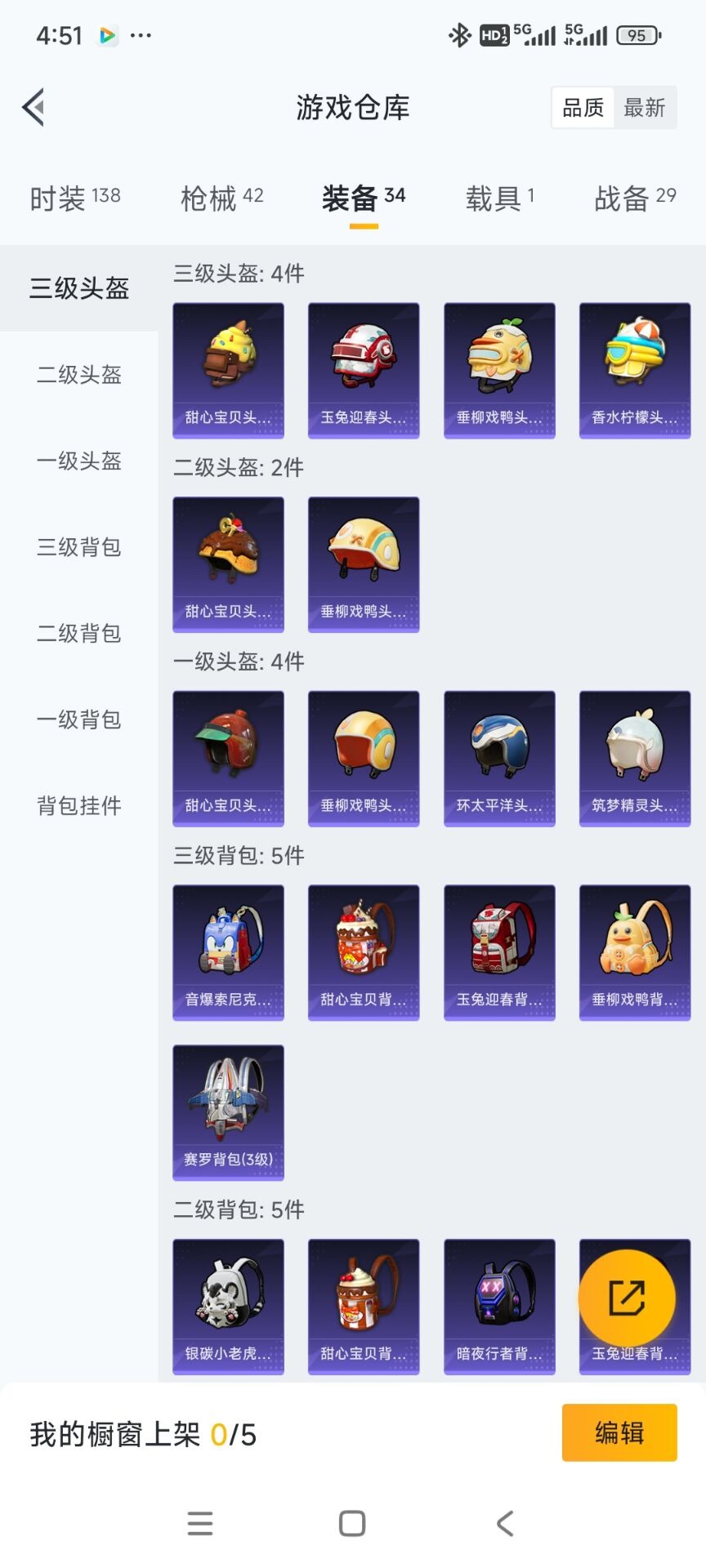Select 三级背包 in the side menu
The image size is (706, 1568).
pyautogui.click(x=79, y=547)
